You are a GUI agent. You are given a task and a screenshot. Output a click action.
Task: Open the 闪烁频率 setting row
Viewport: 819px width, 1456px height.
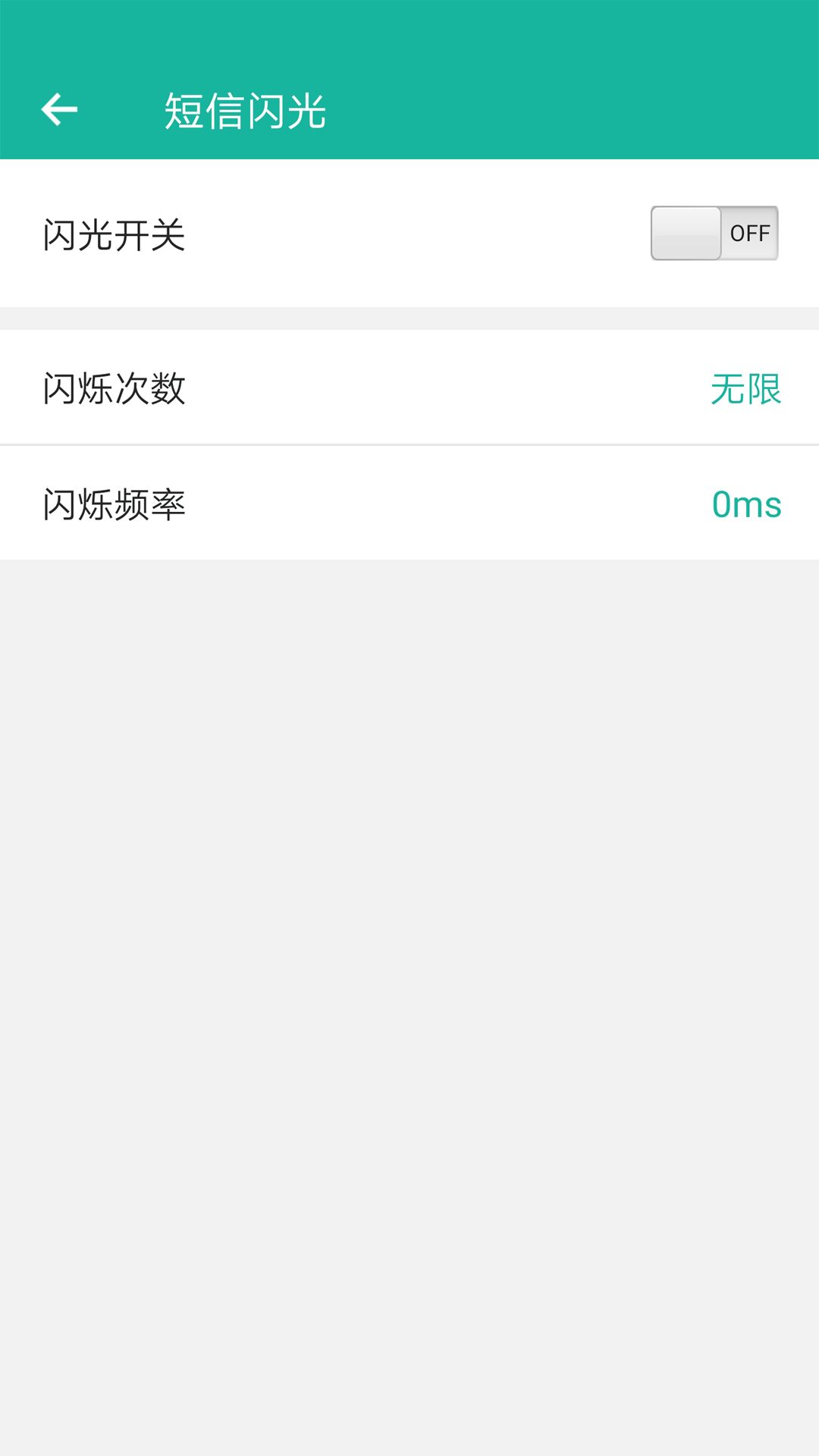409,504
